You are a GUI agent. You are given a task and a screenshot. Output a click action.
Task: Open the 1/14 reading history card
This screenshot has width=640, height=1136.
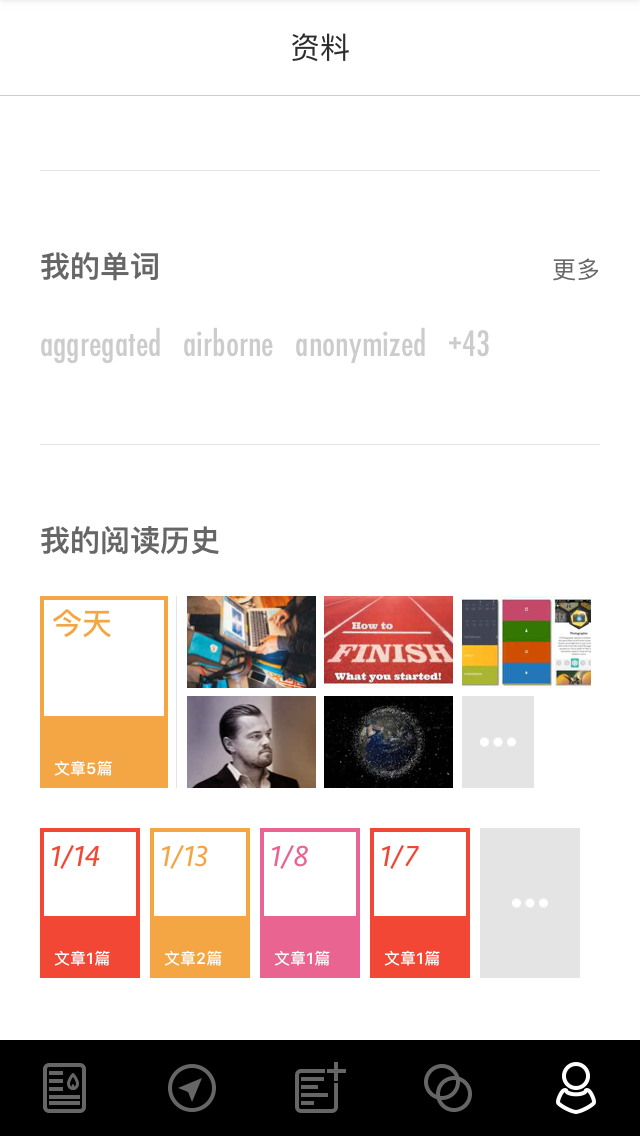(x=90, y=903)
